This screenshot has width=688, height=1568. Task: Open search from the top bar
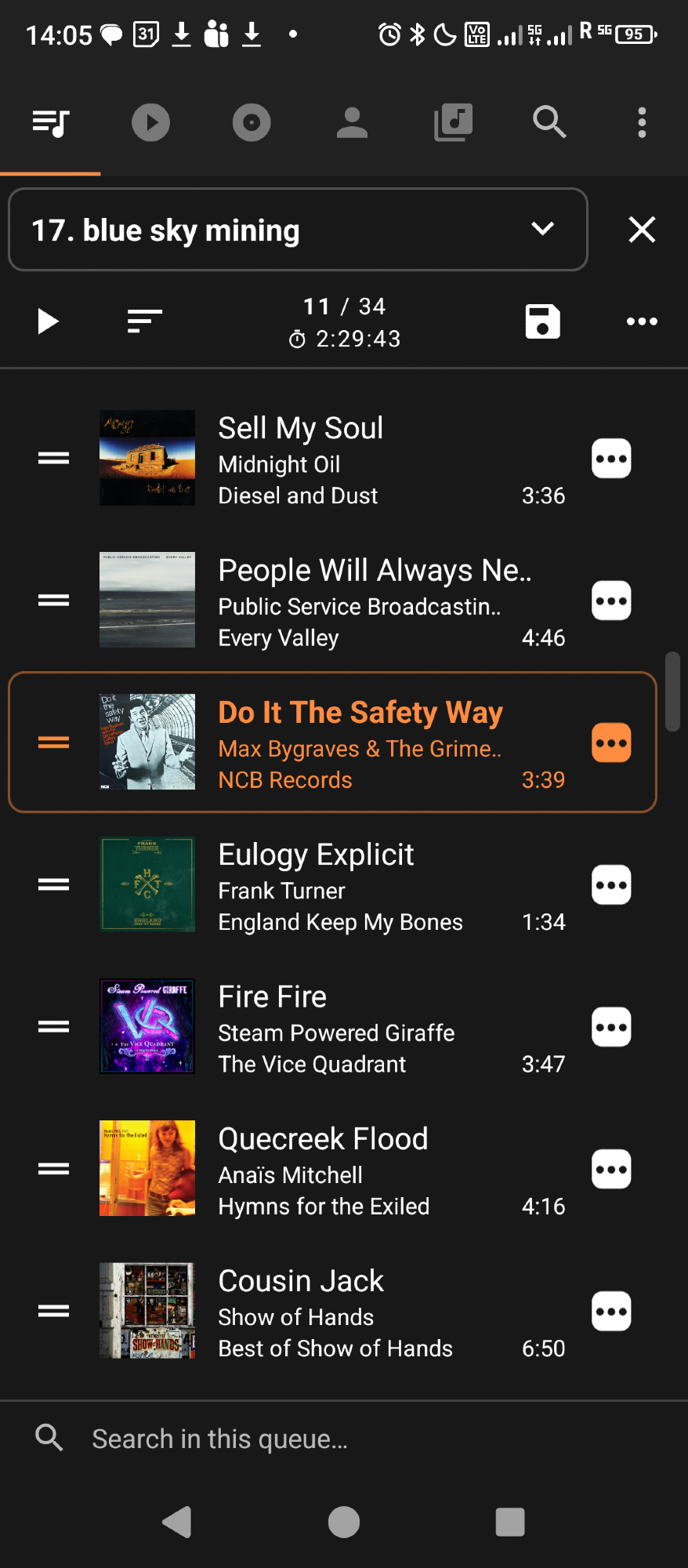click(549, 122)
